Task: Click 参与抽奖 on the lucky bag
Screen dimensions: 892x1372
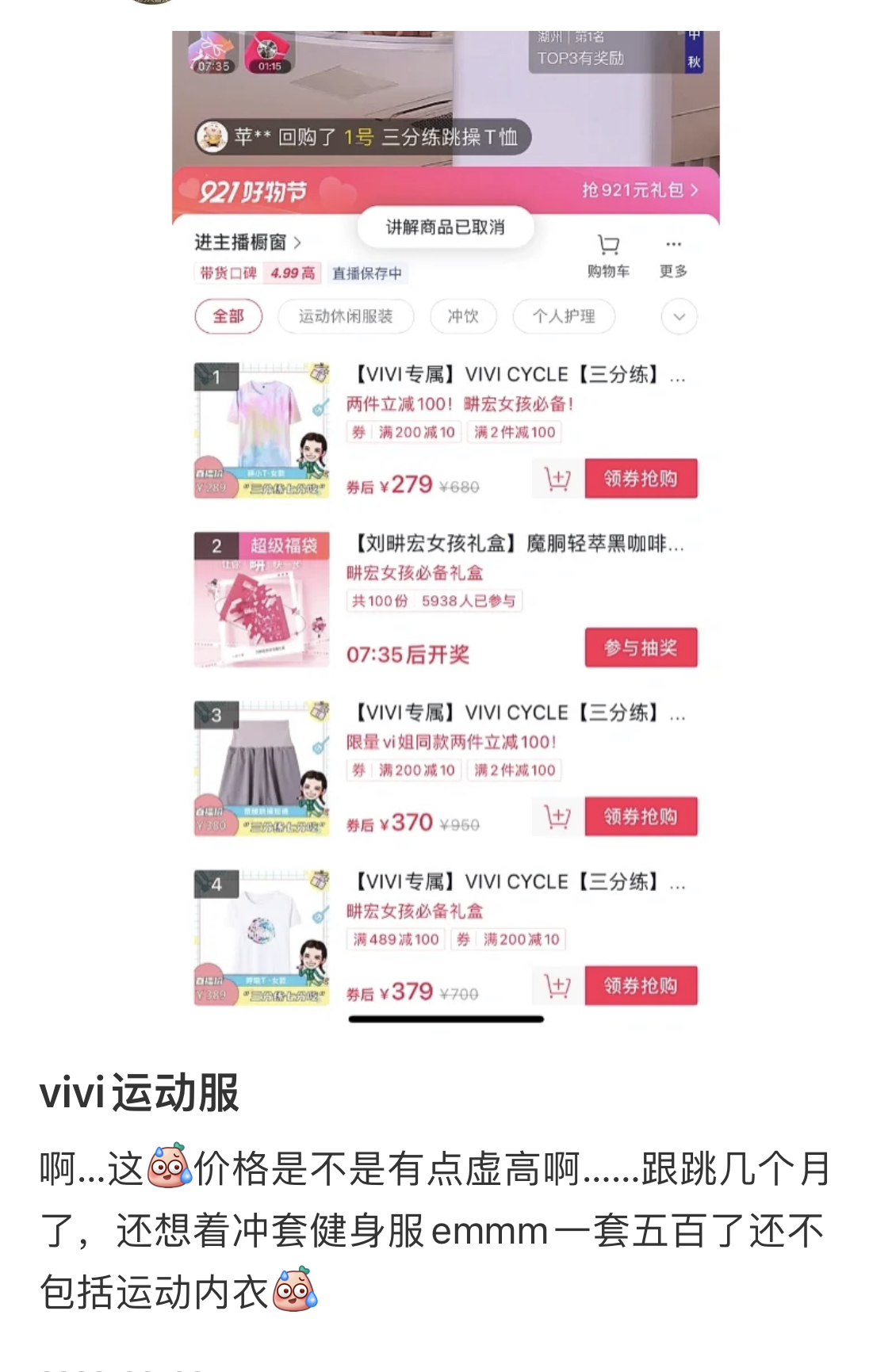Action: coord(641,647)
